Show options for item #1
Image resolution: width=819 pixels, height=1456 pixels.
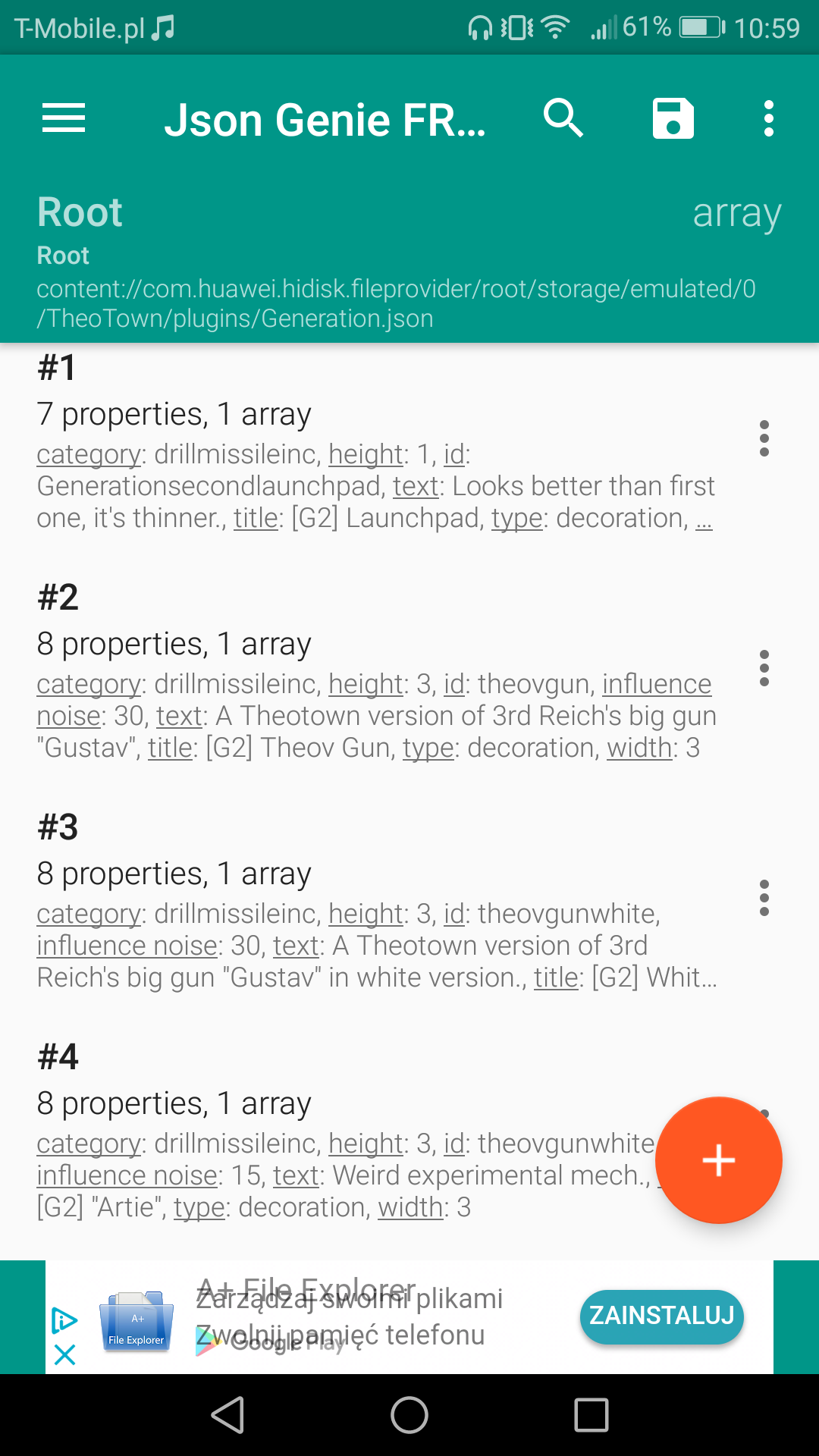coord(764,438)
